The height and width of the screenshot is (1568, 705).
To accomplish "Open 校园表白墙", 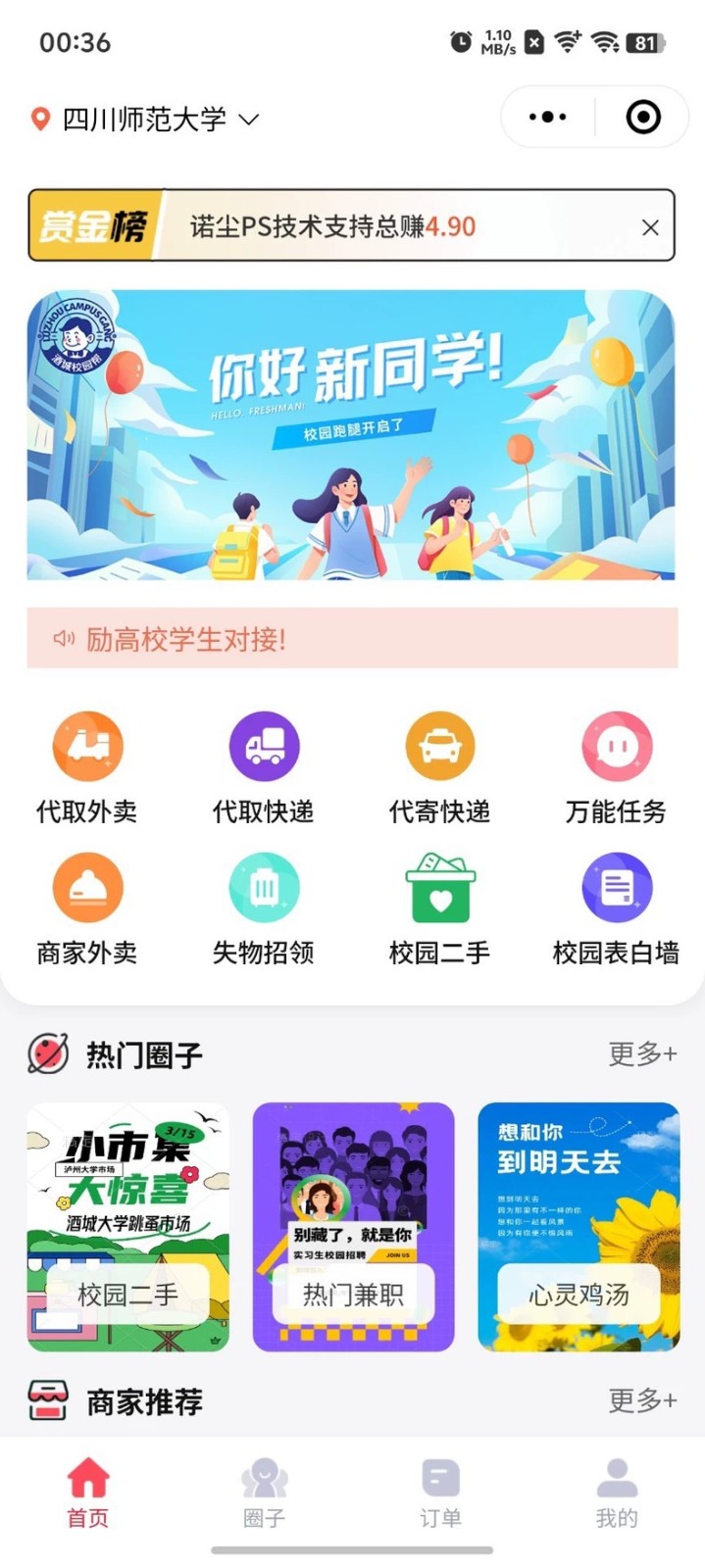I will click(617, 909).
